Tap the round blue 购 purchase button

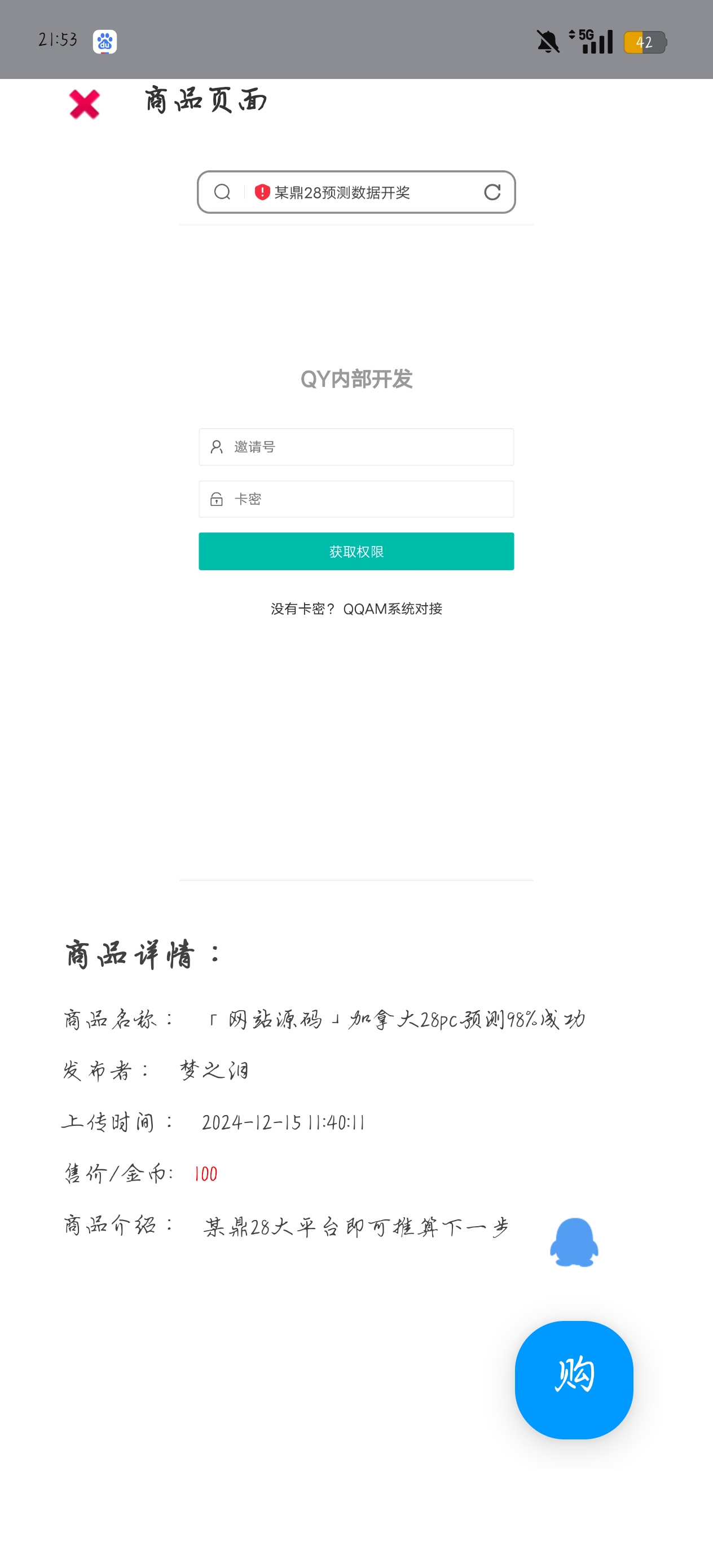[x=574, y=1379]
